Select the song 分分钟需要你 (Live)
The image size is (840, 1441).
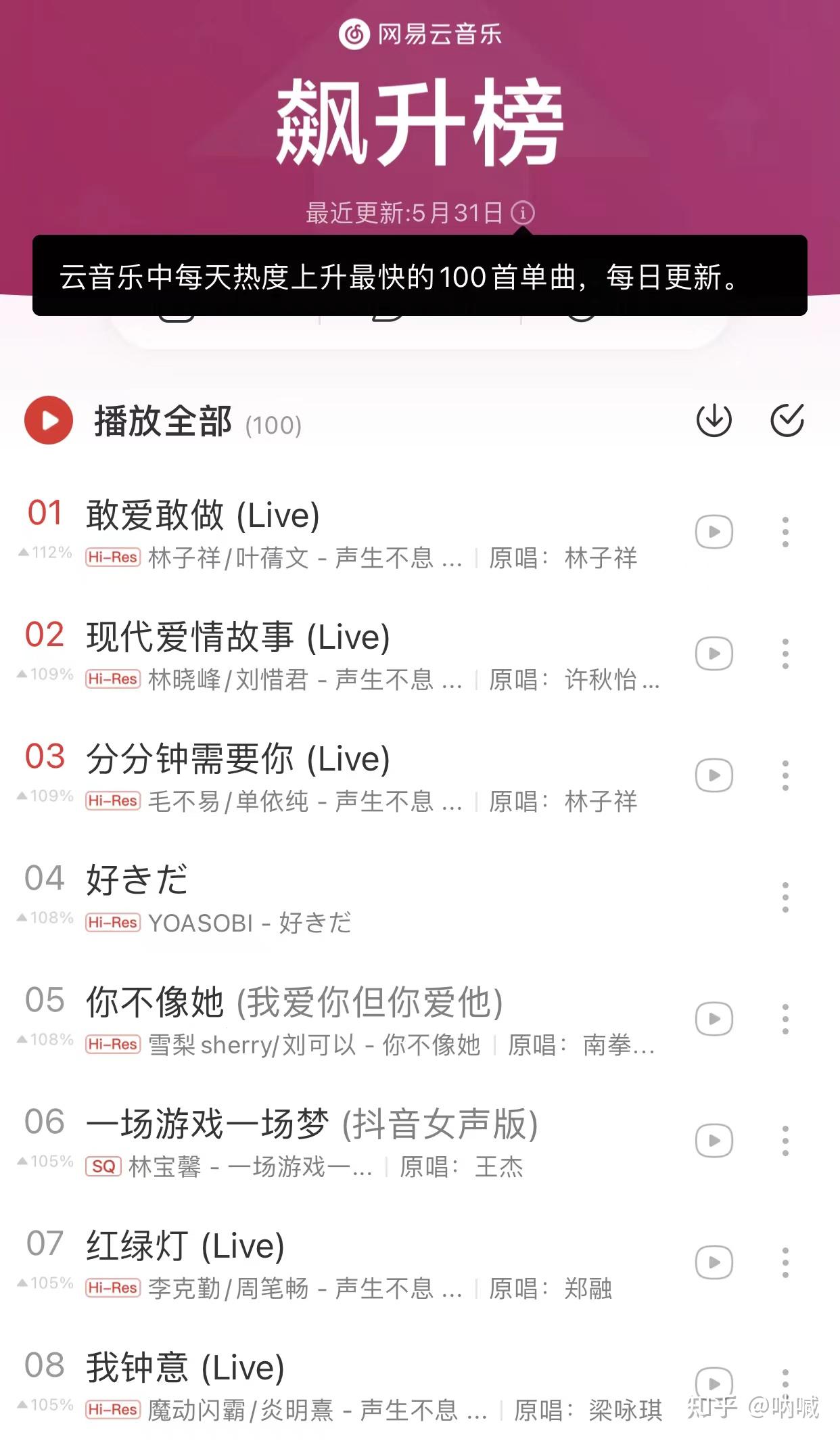click(x=238, y=759)
